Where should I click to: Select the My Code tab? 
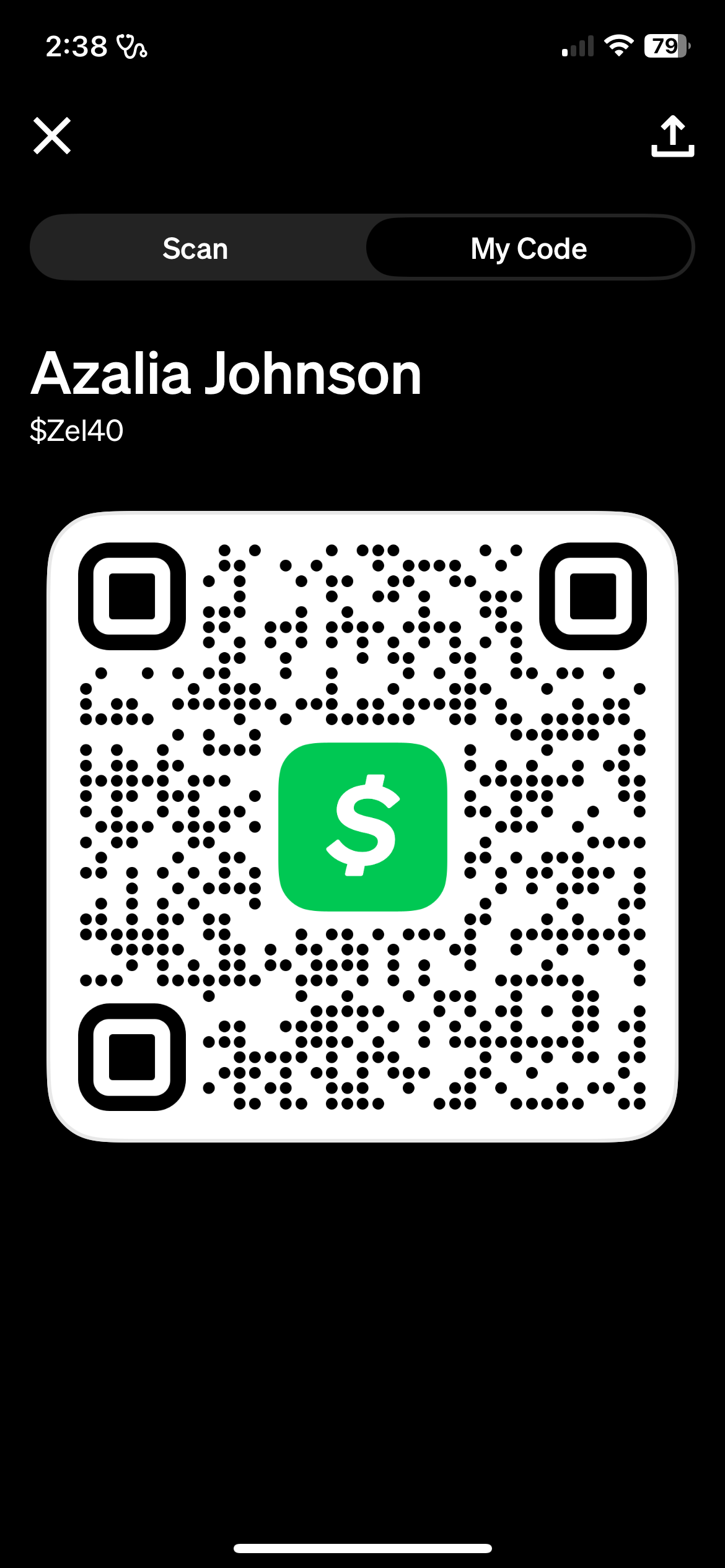(x=529, y=248)
